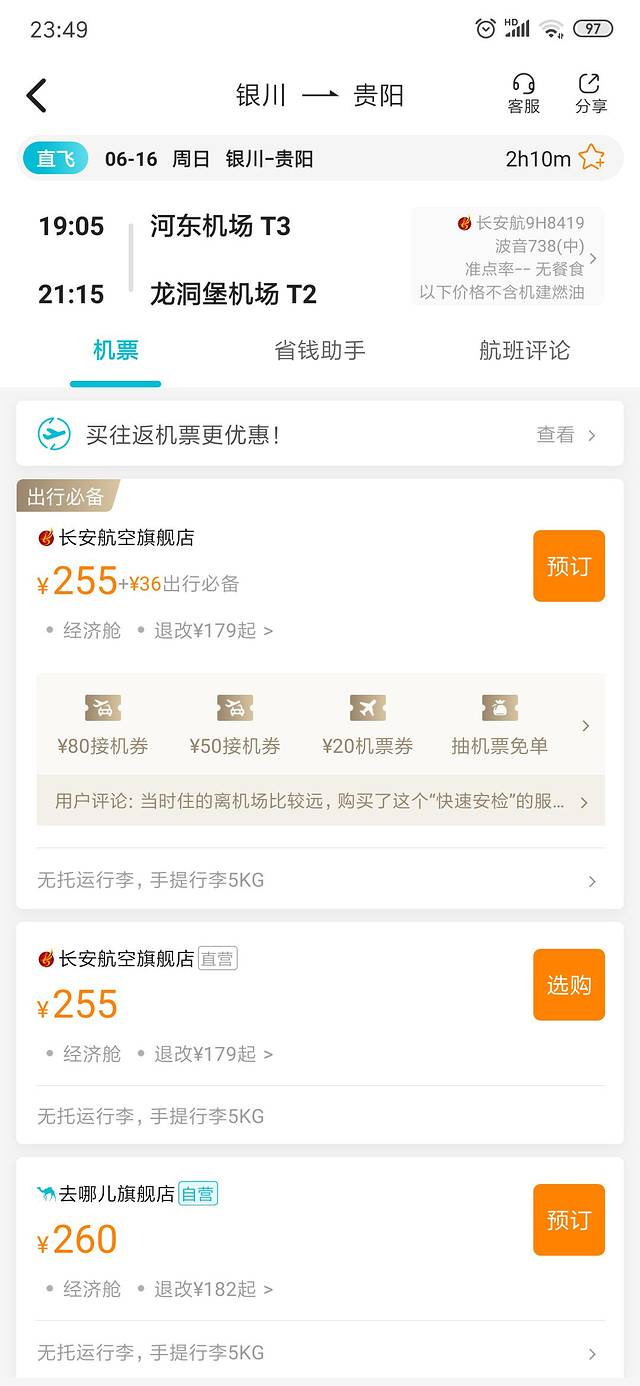Image resolution: width=640 pixels, height=1386 pixels.
Task: Tap 选购 for the 直营 ¥255 fare
Action: (568, 985)
